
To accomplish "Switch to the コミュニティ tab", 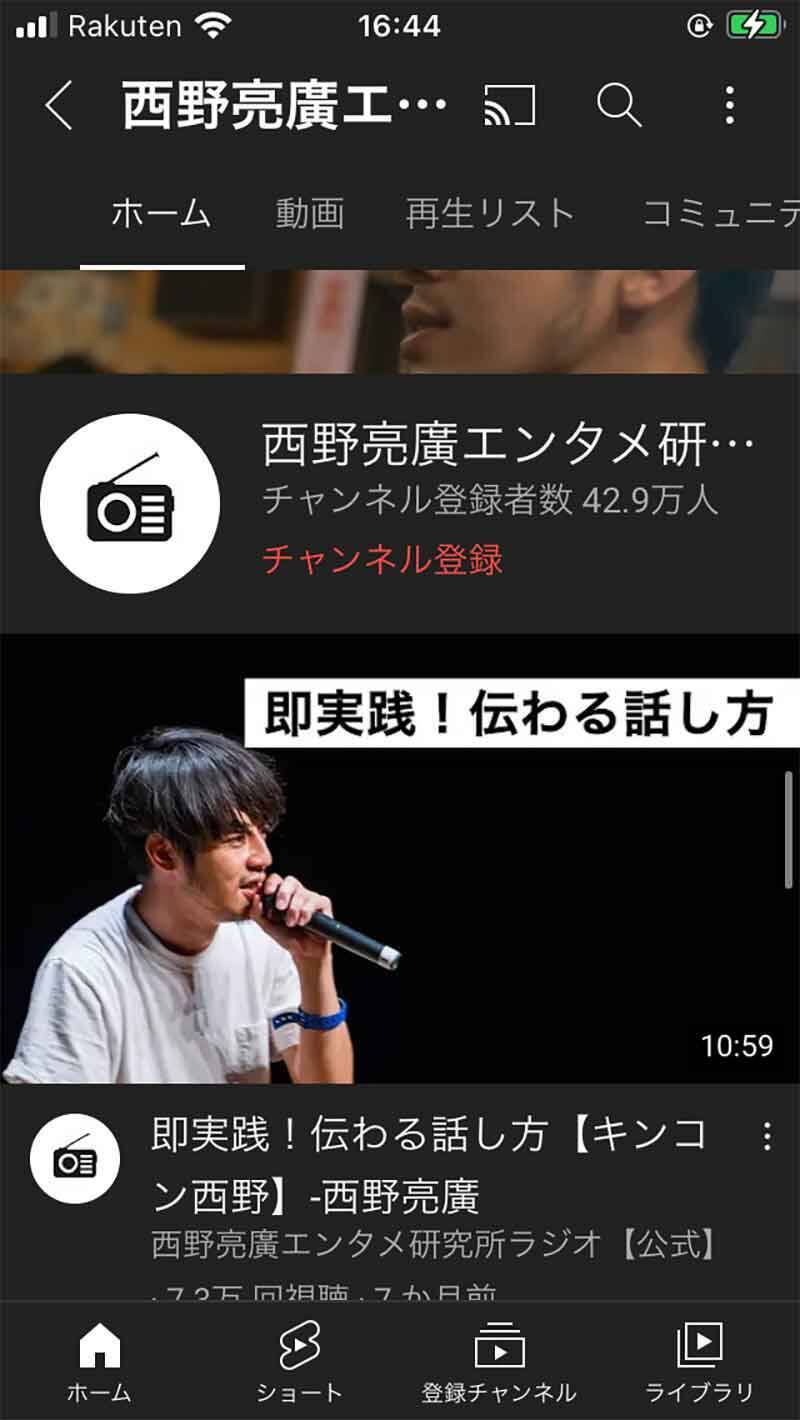I will coord(720,213).
